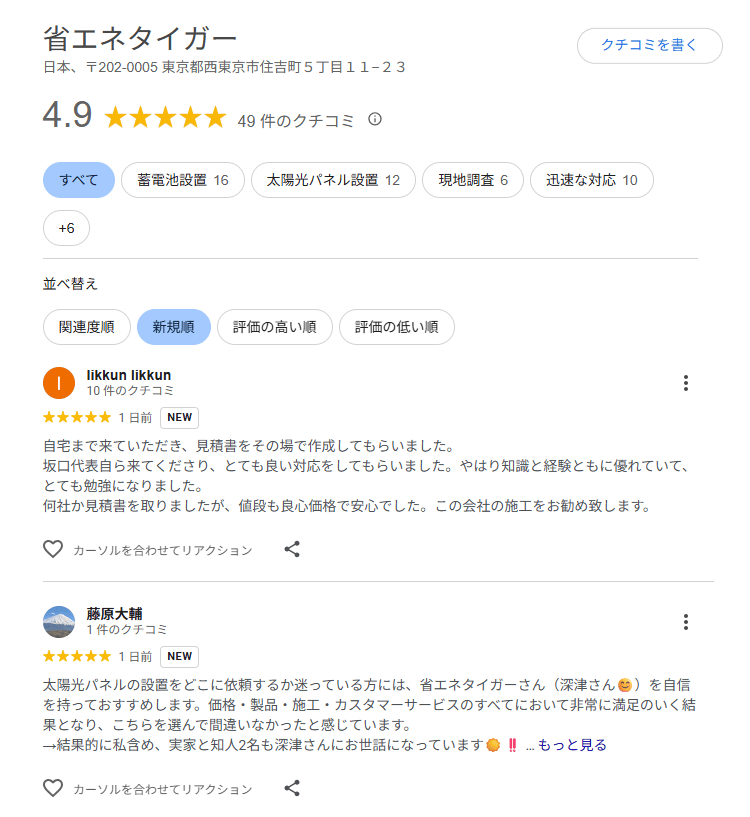Filter reviews by 現地調査
750x817 pixels.
coord(473,180)
